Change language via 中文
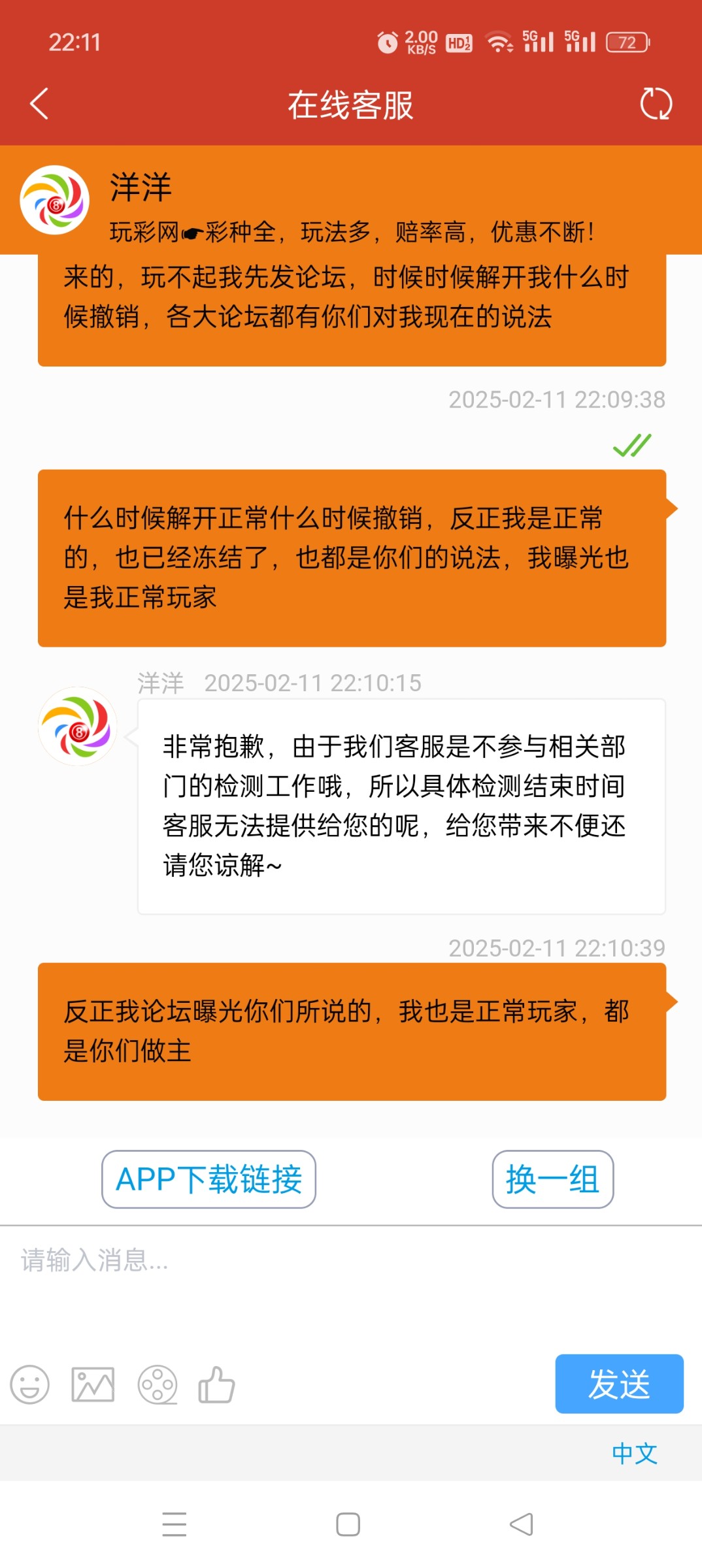Image resolution: width=702 pixels, height=1568 pixels. tap(634, 1453)
